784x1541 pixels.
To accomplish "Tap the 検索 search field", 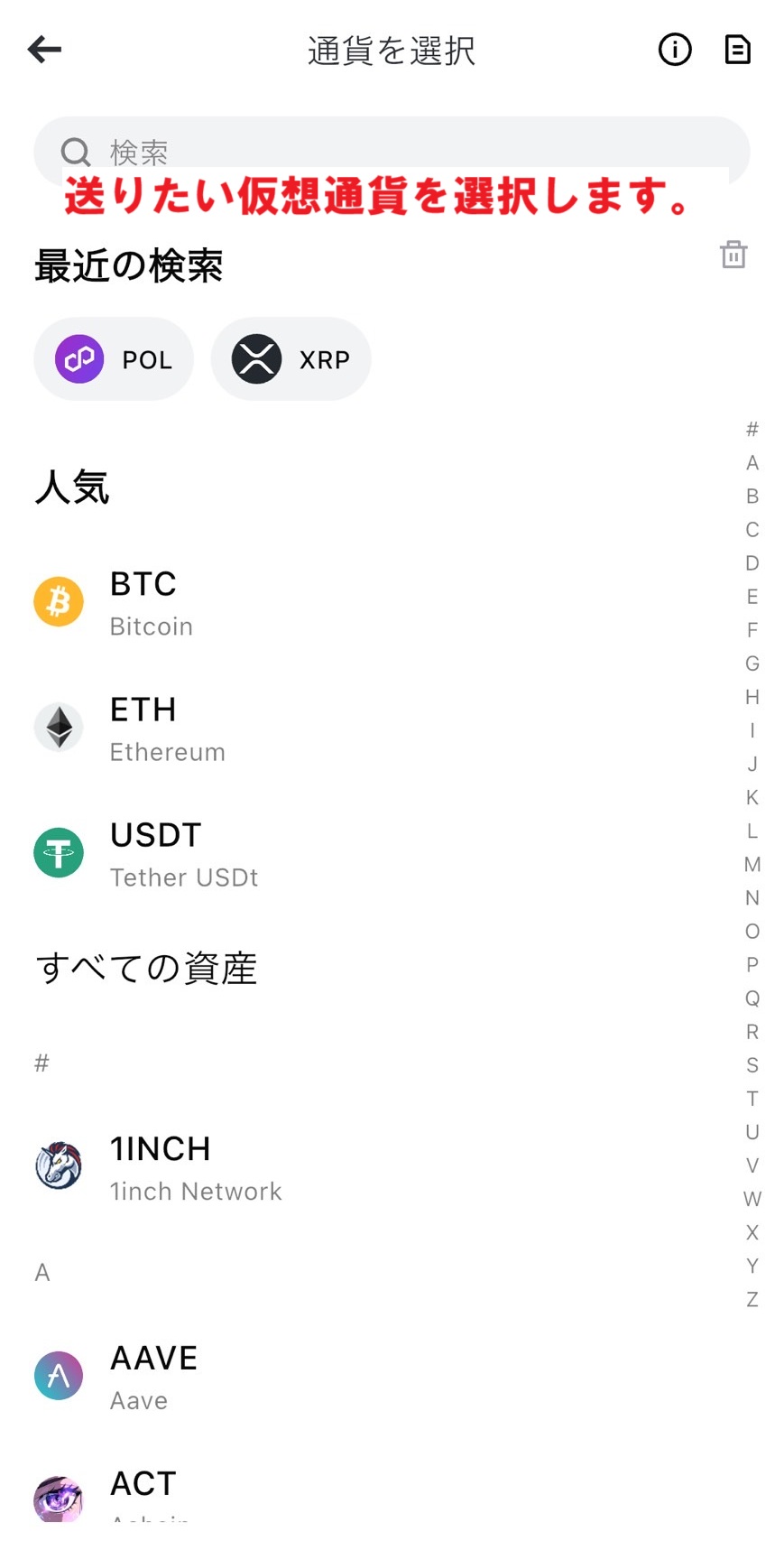I will (x=391, y=150).
